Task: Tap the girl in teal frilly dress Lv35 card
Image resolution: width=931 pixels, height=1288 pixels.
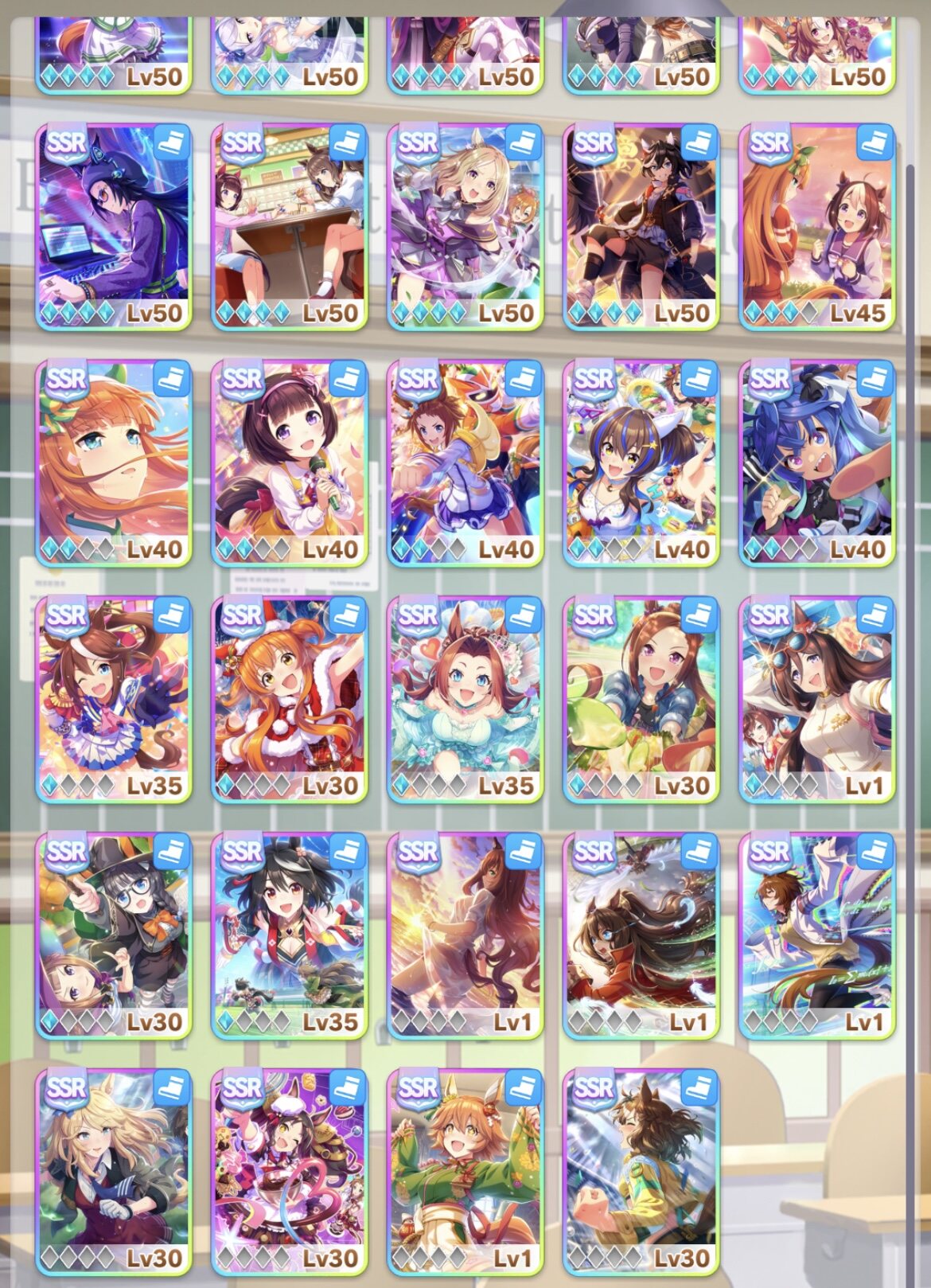Action: [x=465, y=699]
